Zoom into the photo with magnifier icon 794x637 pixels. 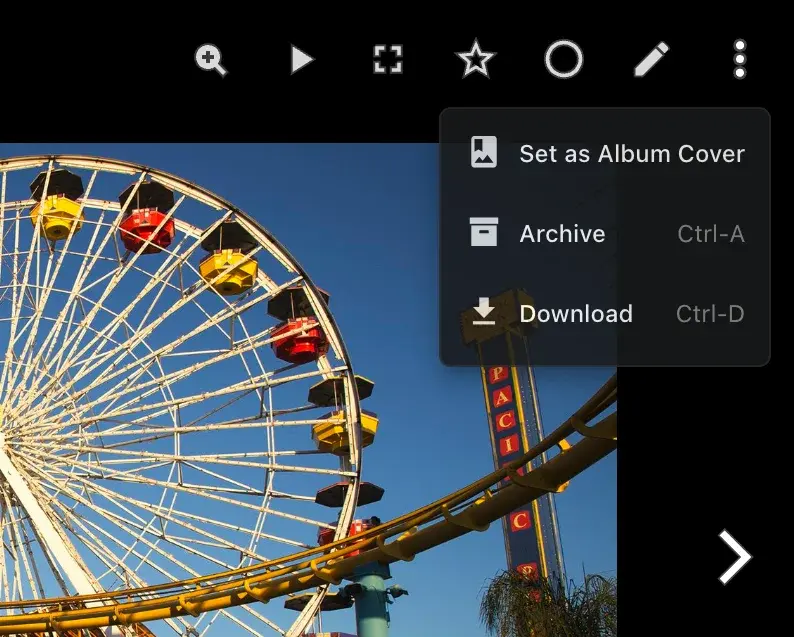coord(211,60)
